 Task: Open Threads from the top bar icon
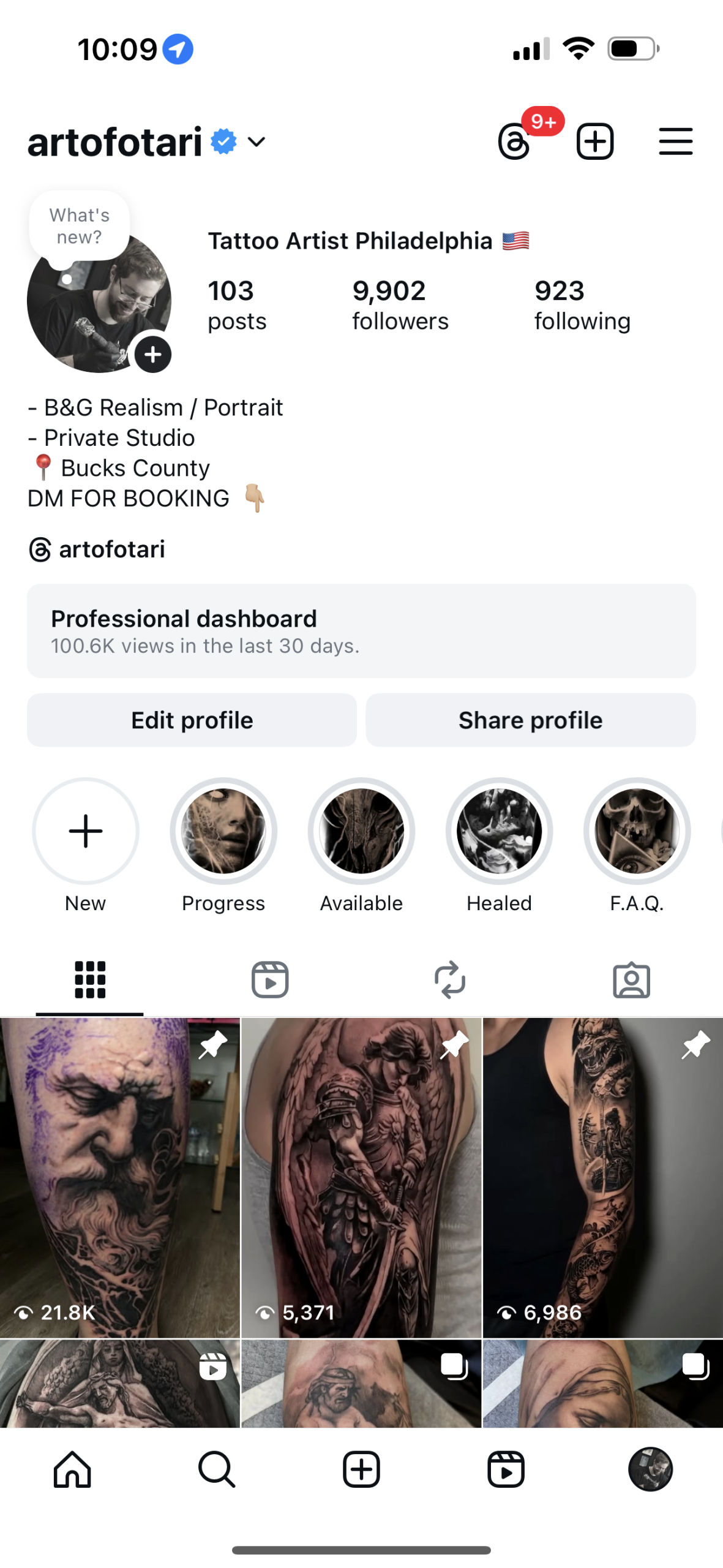514,141
